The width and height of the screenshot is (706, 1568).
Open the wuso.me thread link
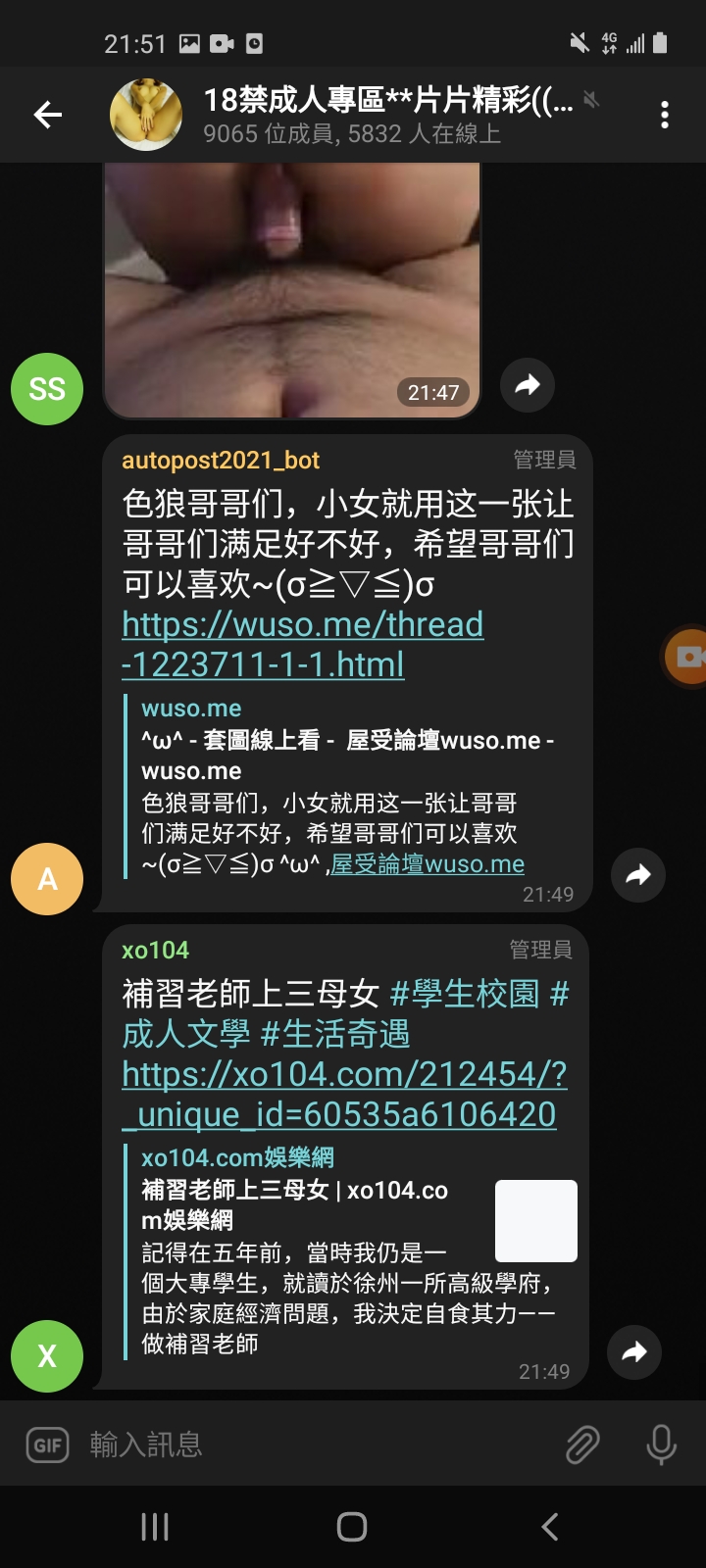tap(302, 644)
